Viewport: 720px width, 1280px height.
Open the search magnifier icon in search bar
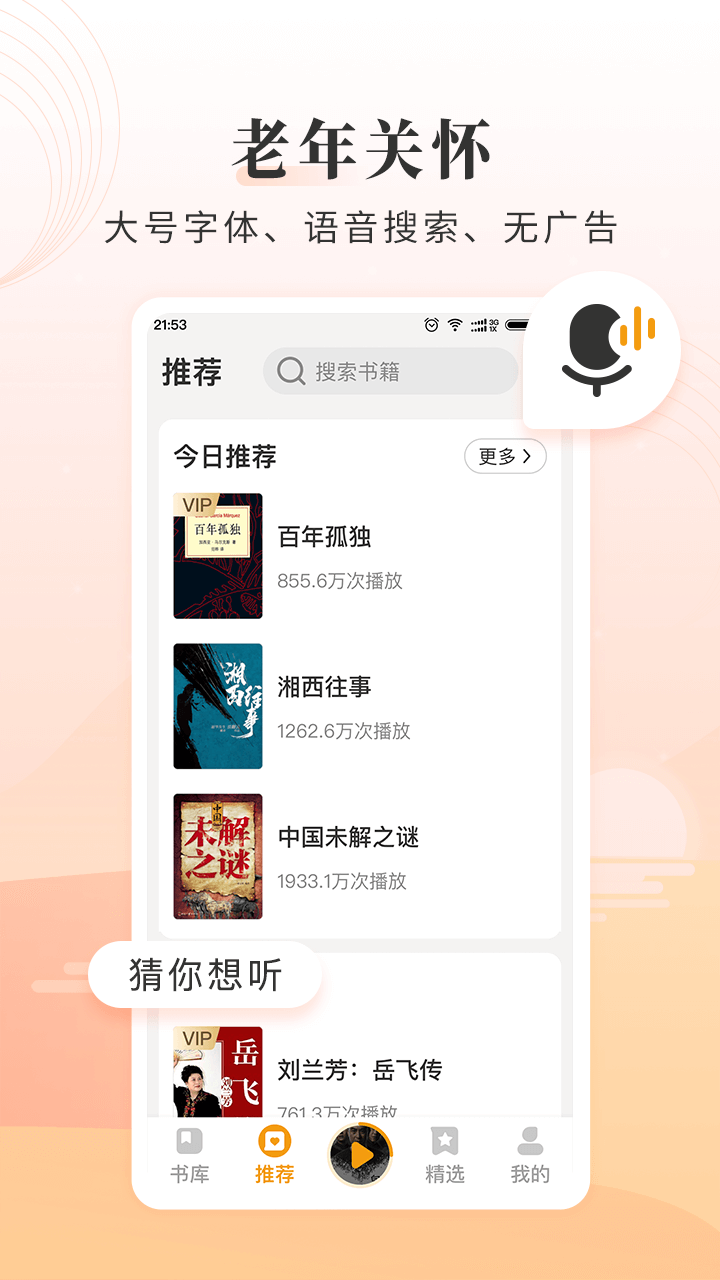(x=290, y=372)
